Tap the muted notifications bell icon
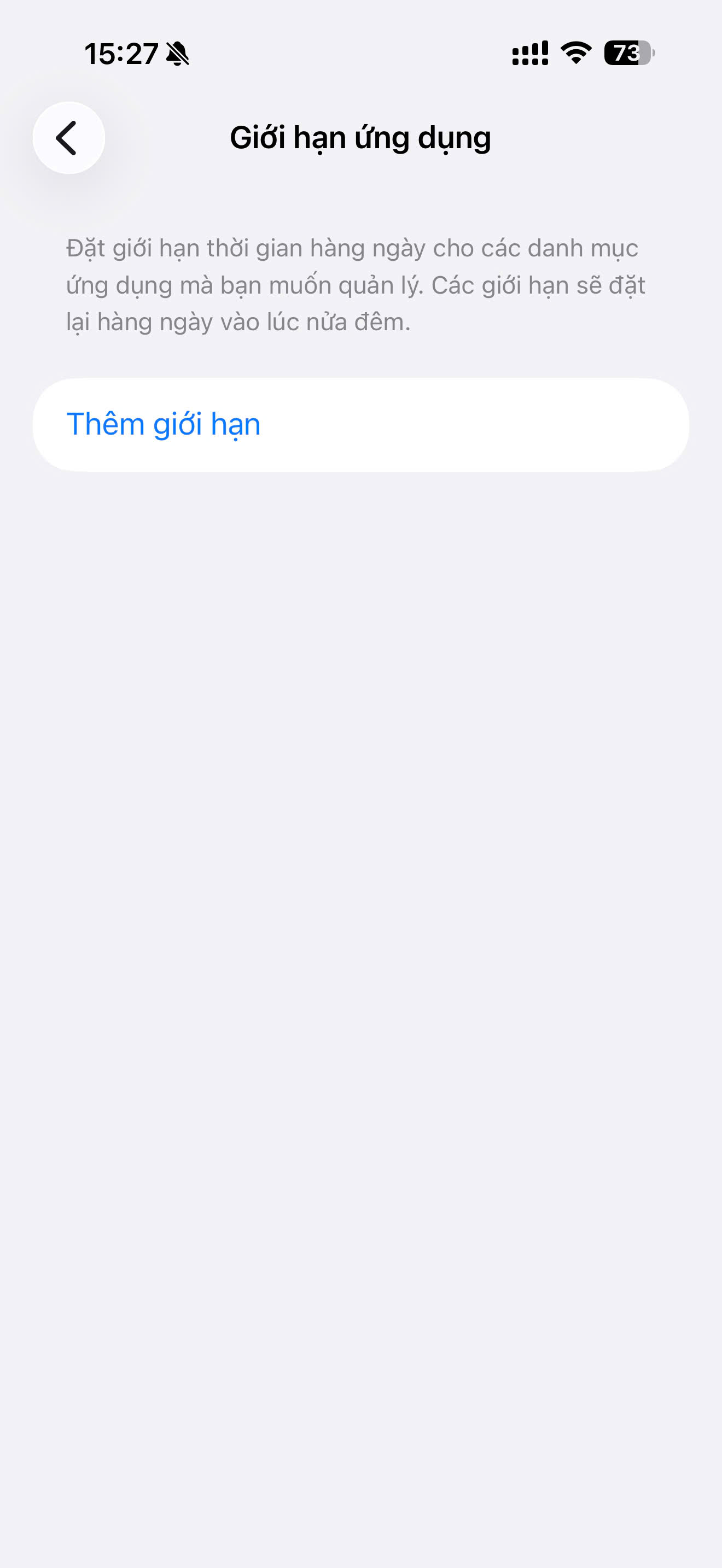 click(x=178, y=55)
